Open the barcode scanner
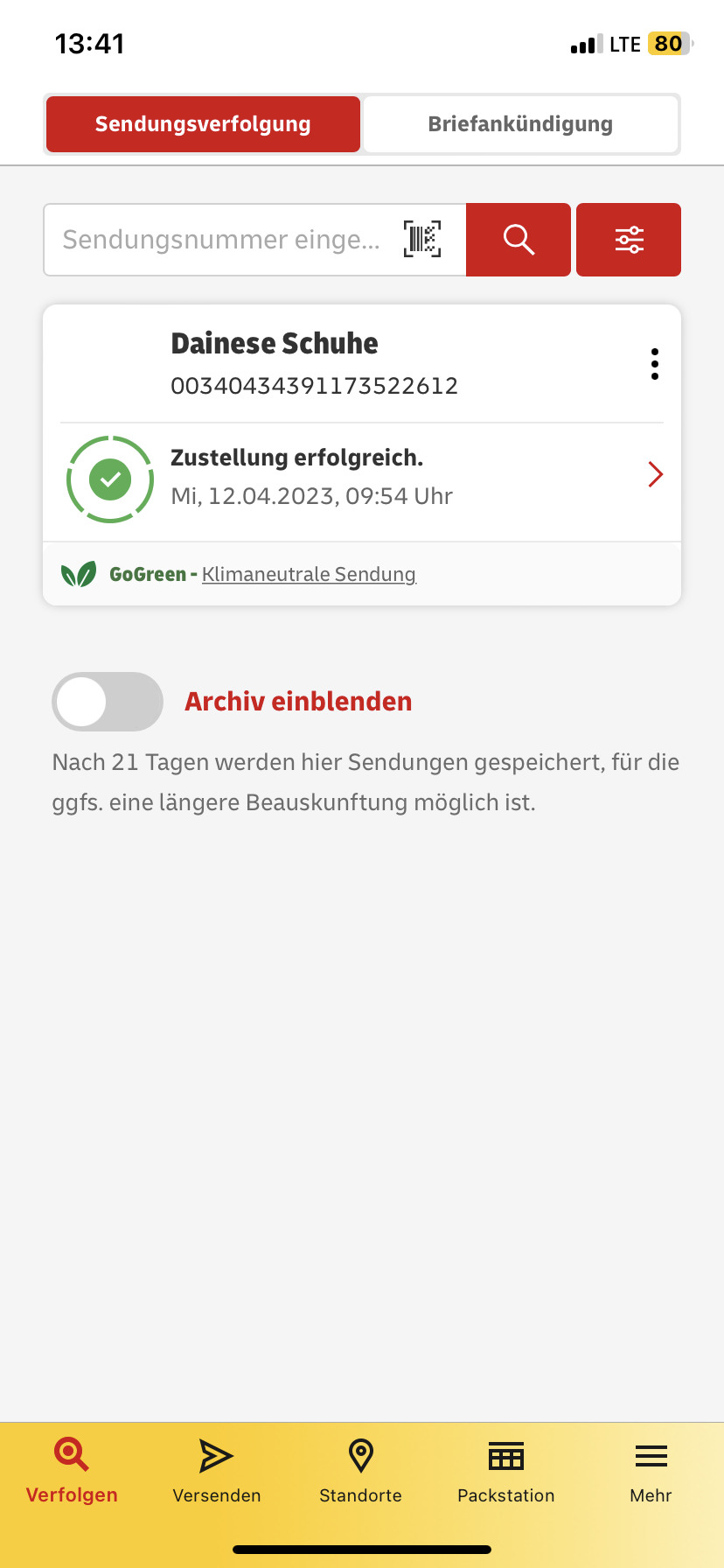The width and height of the screenshot is (724, 1568). click(422, 240)
